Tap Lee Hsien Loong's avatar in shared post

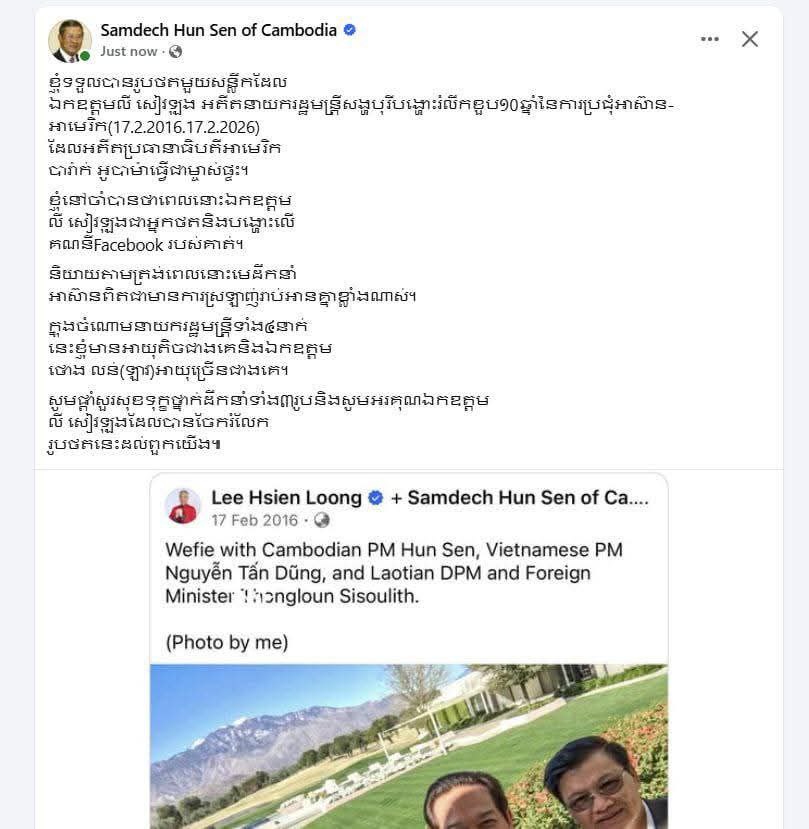183,506
